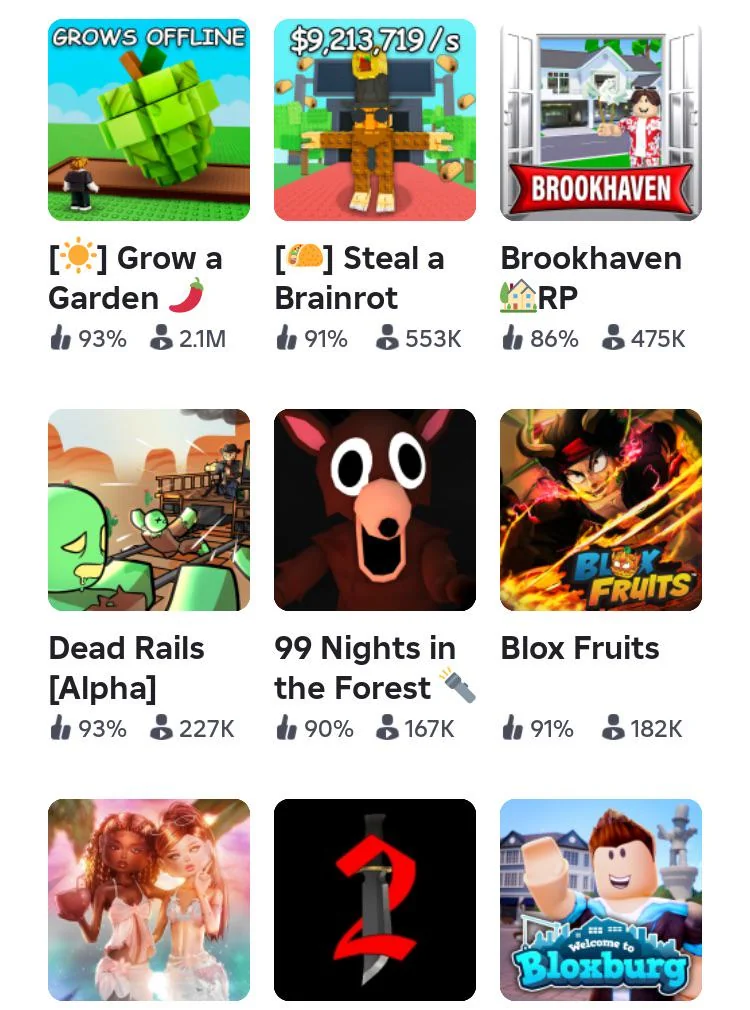The height and width of the screenshot is (1010, 750).
Task: Click the Brookhaven house thumbnail image
Action: (x=600, y=120)
